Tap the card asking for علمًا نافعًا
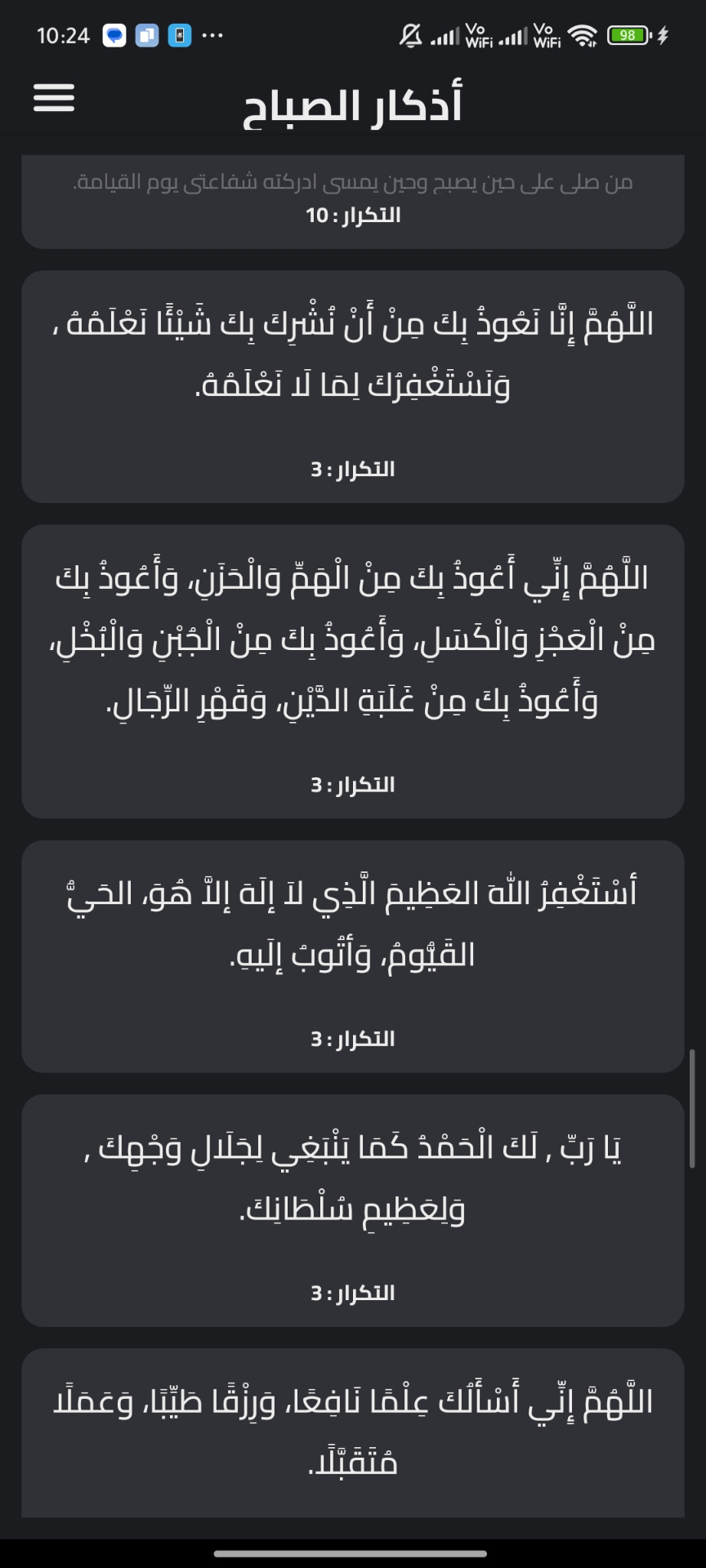 [353, 1437]
